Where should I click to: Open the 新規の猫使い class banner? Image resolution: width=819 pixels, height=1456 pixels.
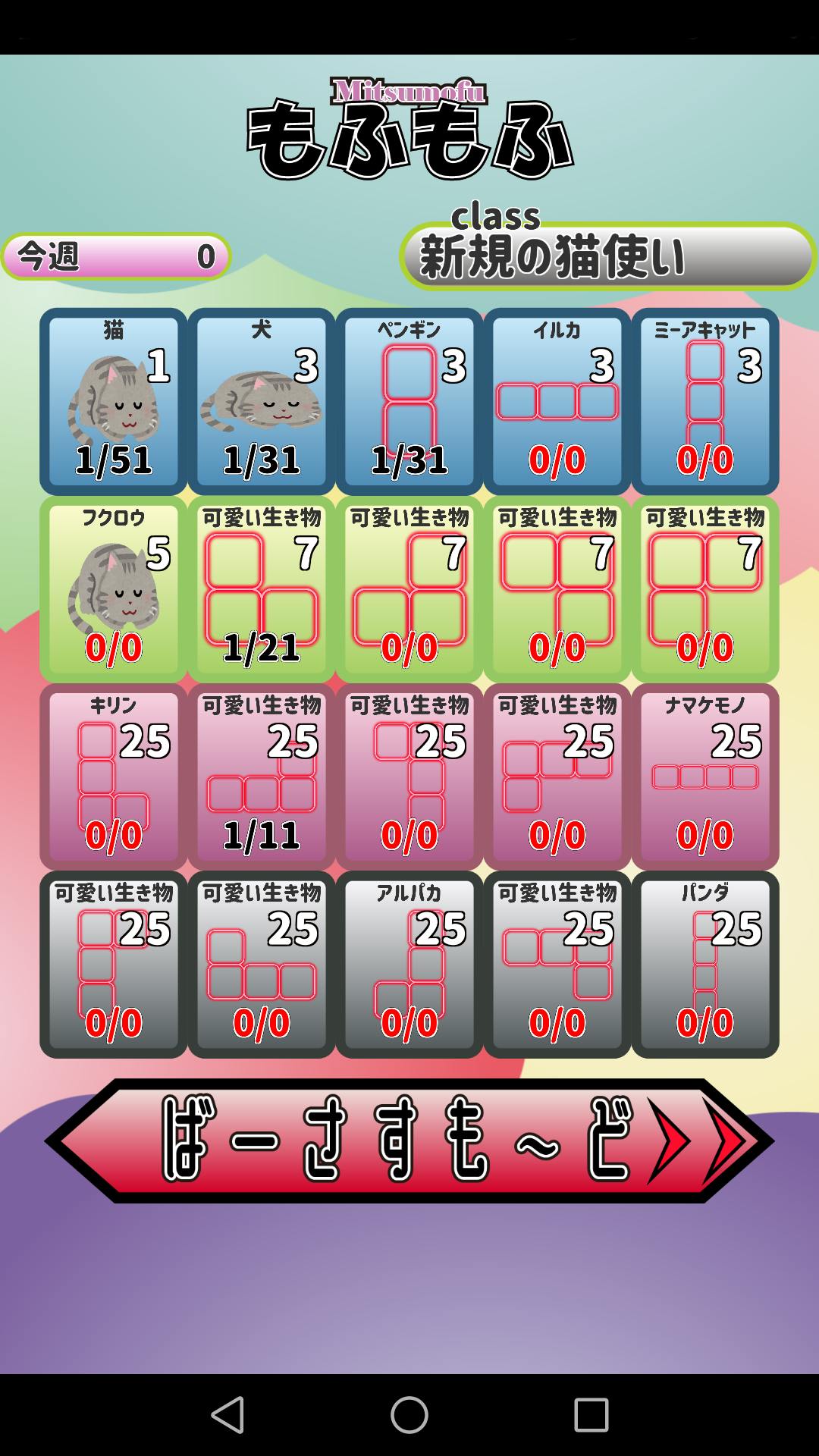pos(608,256)
